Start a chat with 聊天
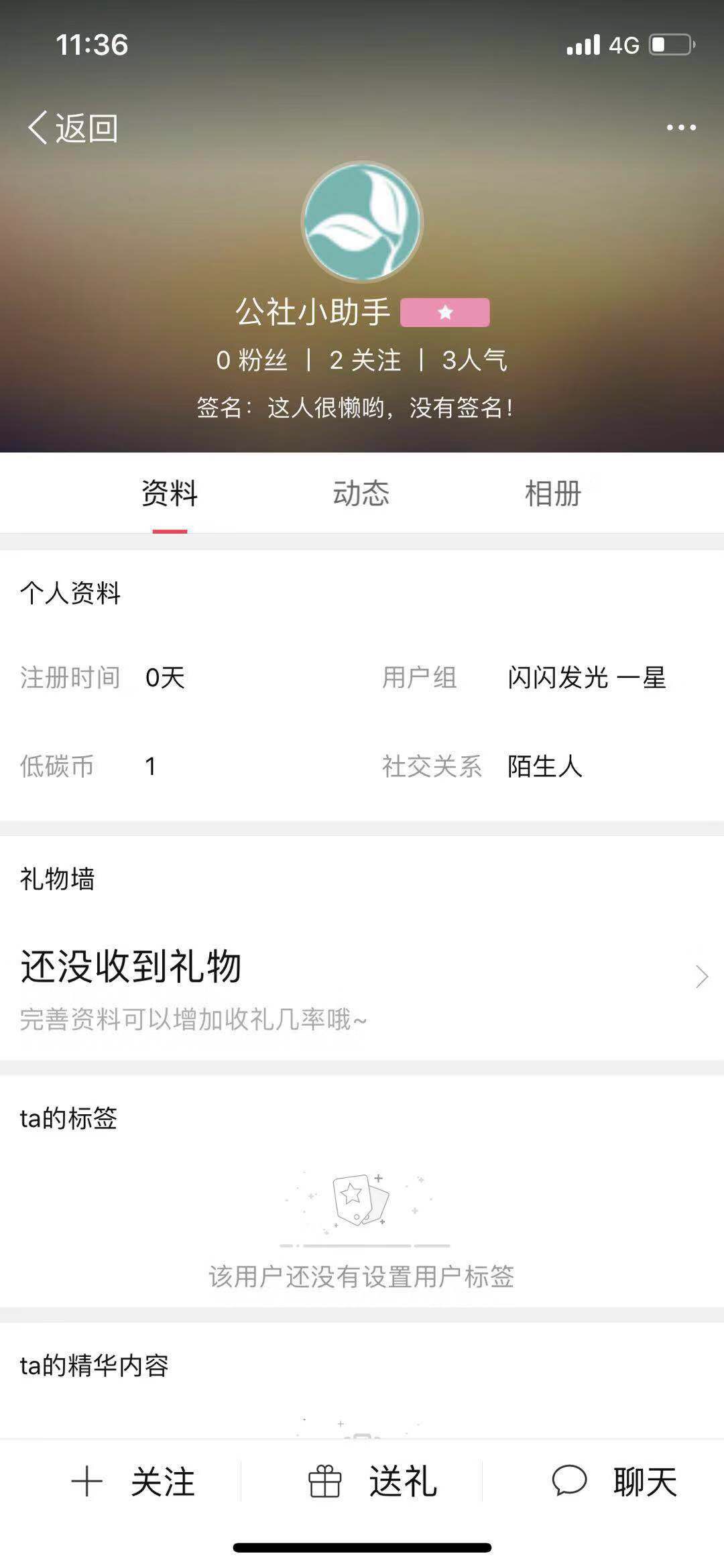724x1568 pixels. point(615,1482)
